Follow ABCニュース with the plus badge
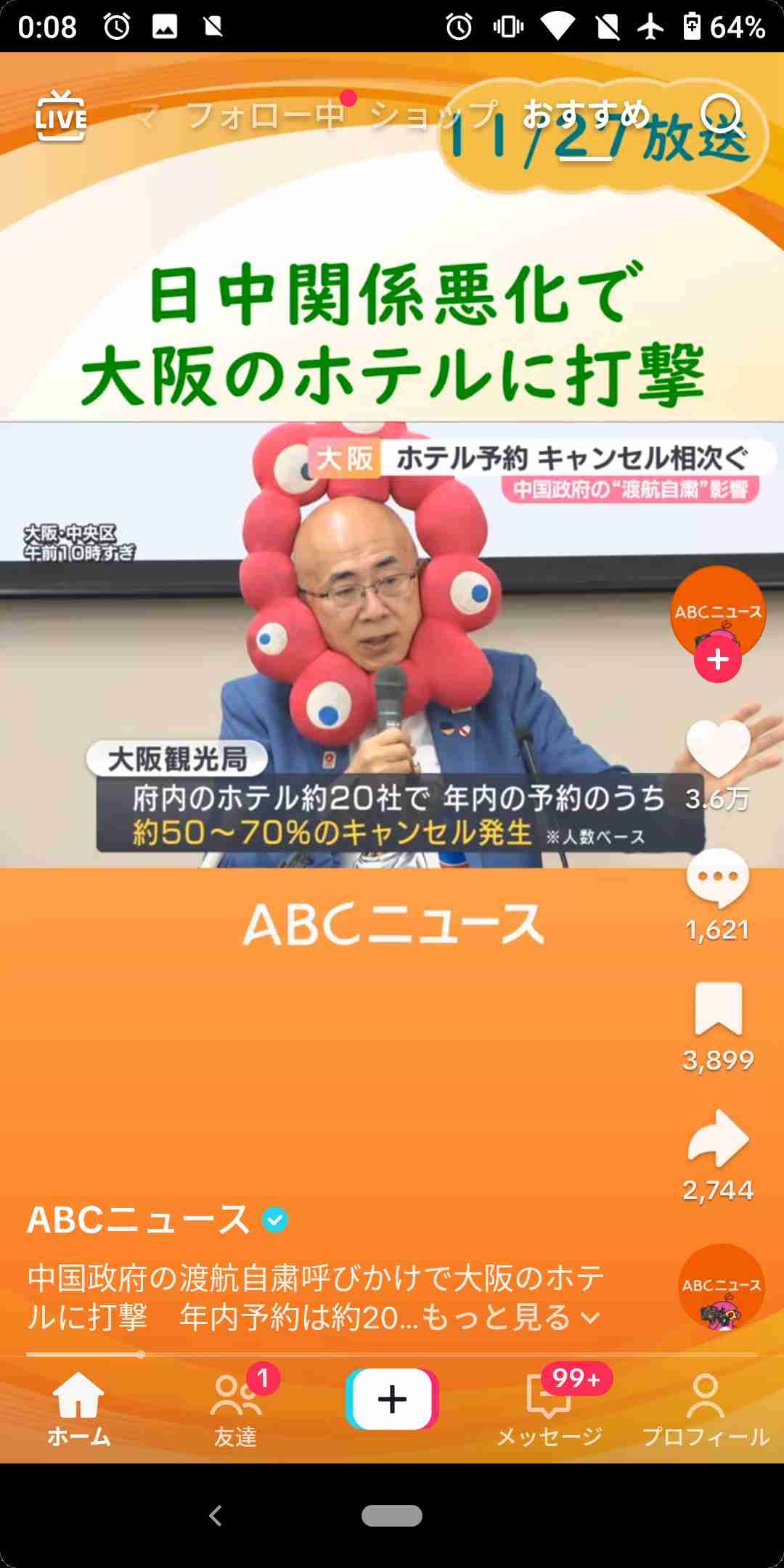 [717, 660]
